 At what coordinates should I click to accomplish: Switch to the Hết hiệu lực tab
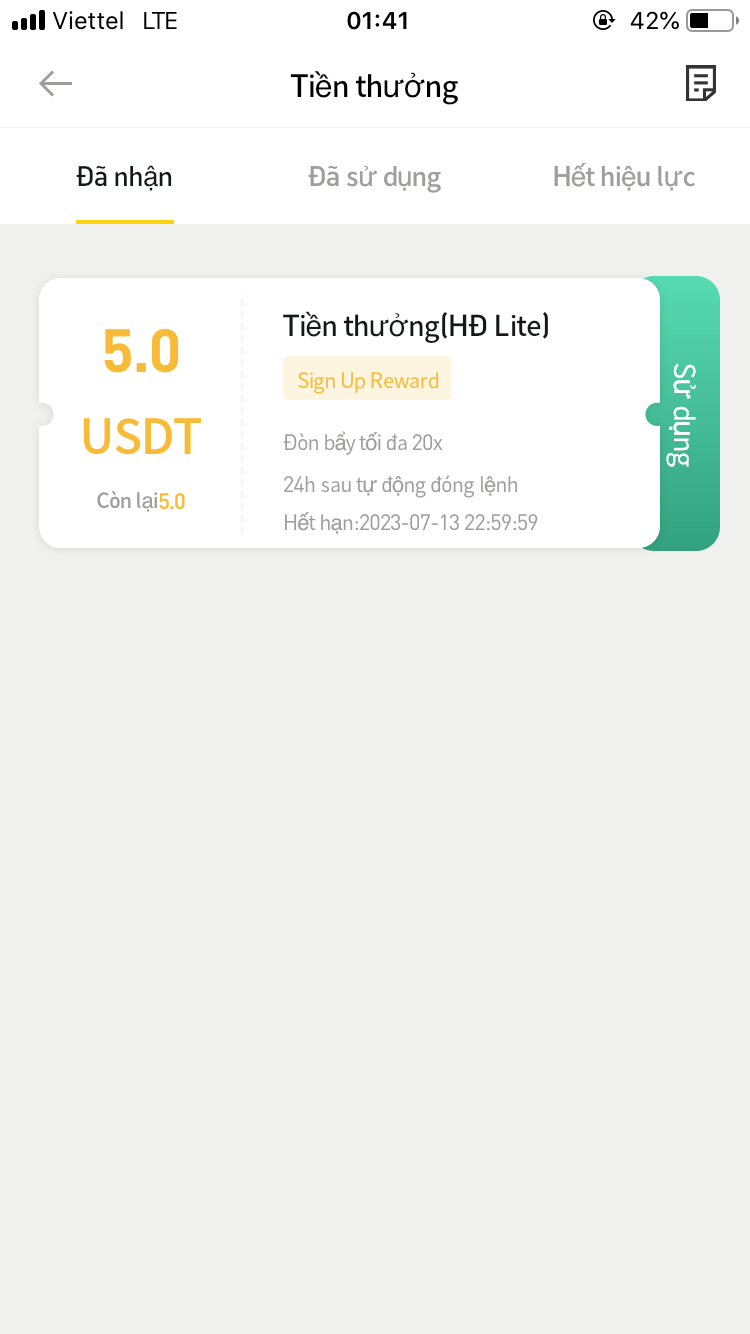click(624, 178)
